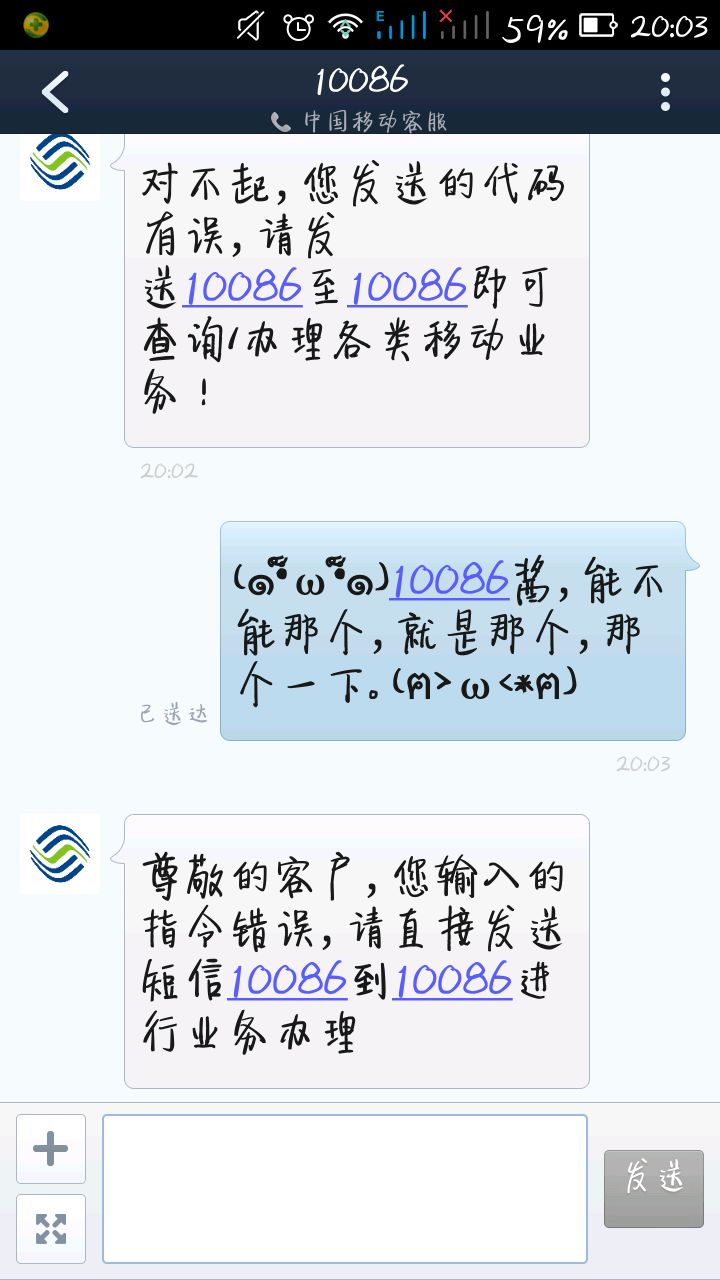
Task: Call 中国移动客服 from the header
Action: [361, 122]
